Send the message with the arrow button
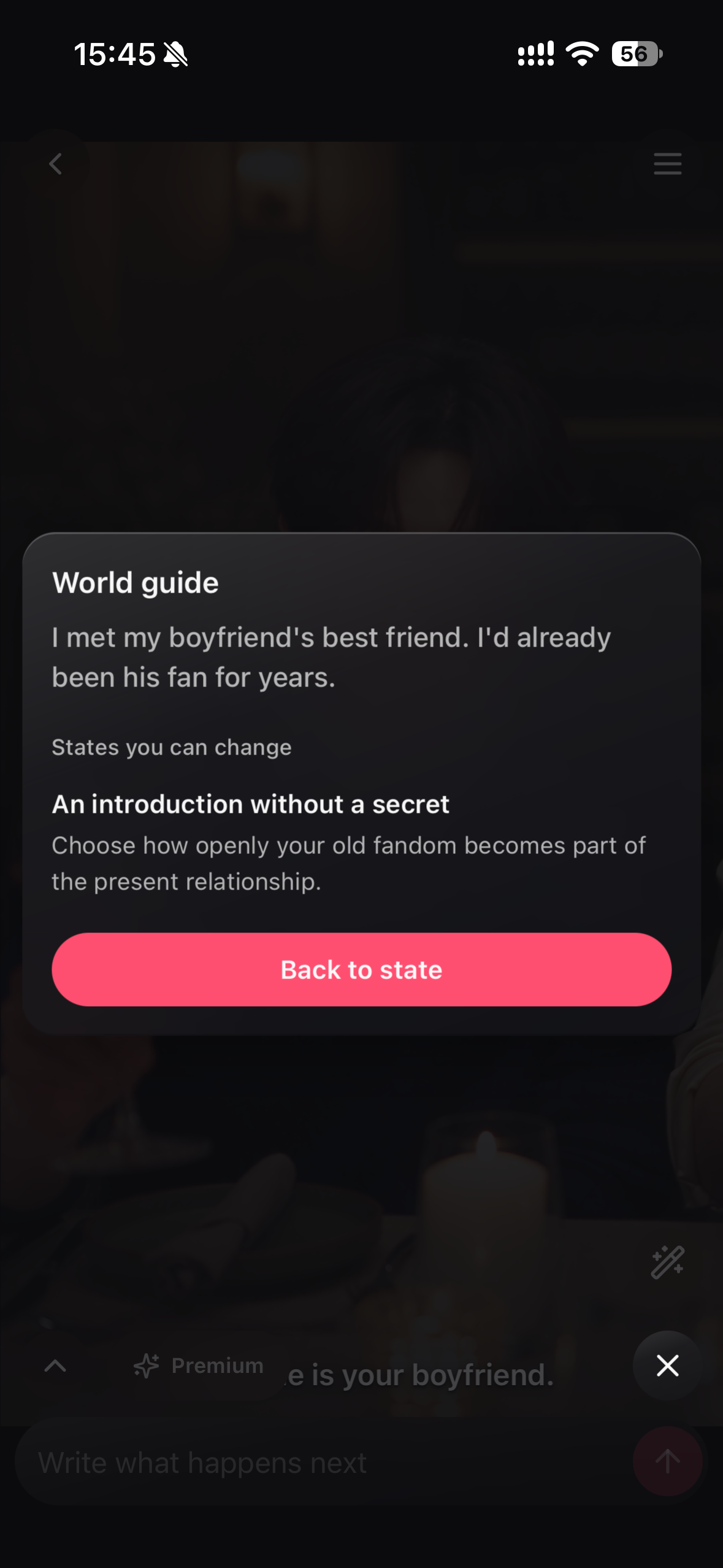Viewport: 723px width, 1568px height. tap(667, 1461)
